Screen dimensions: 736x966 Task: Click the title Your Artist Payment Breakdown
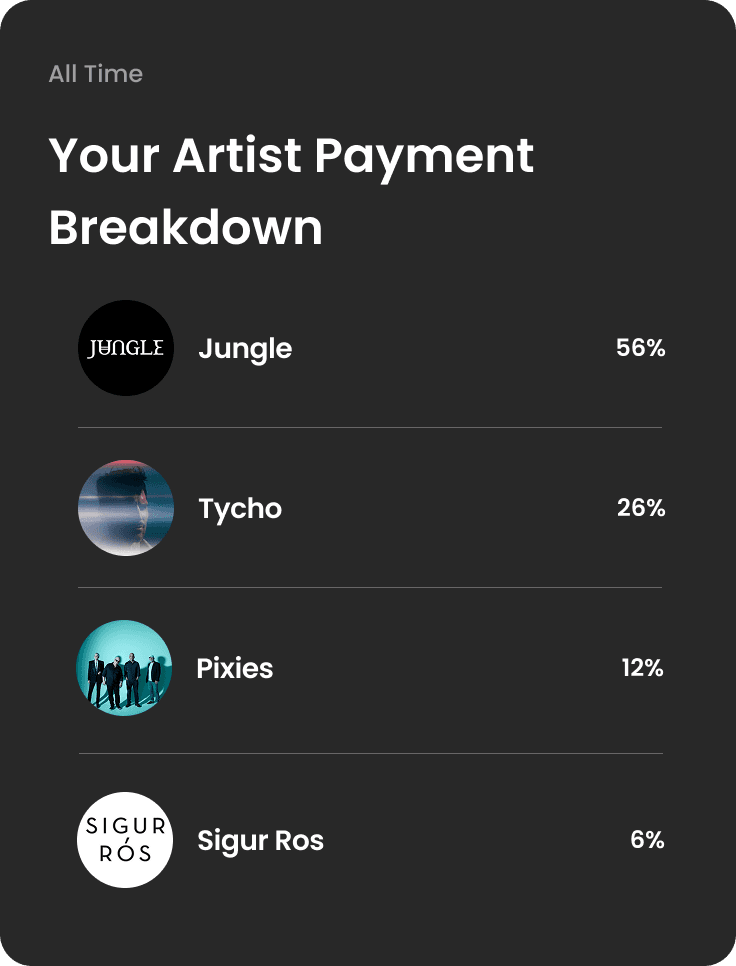(292, 190)
